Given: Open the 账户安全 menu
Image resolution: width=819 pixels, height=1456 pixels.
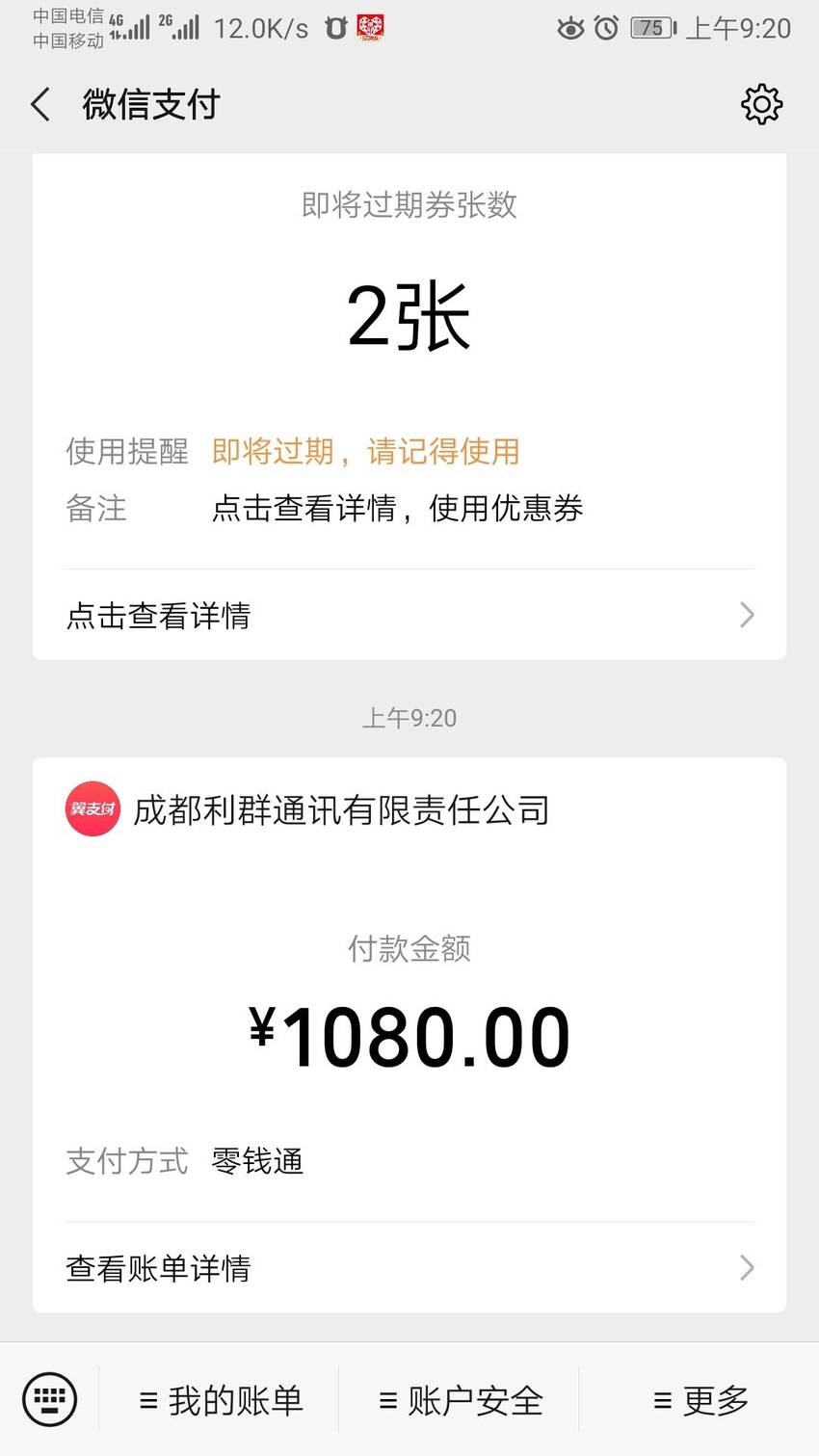Looking at the screenshot, I should click(x=461, y=1400).
